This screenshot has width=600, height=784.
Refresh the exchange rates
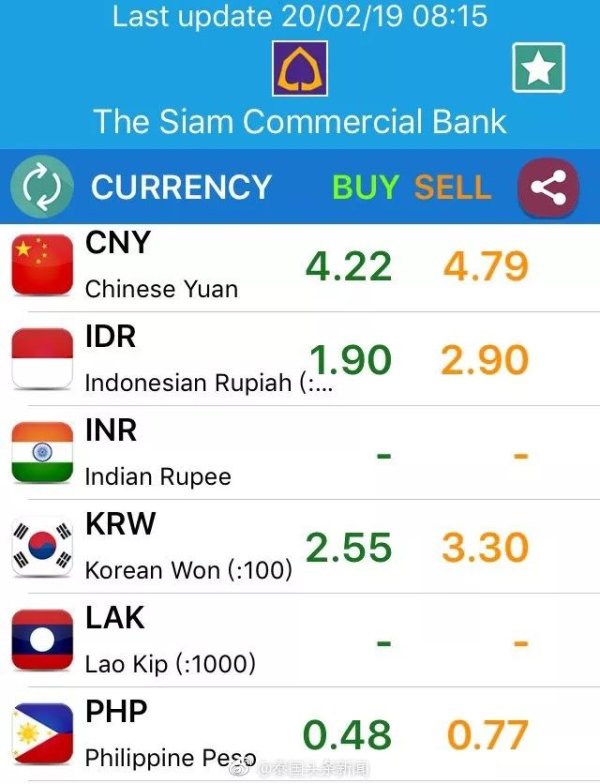42,187
